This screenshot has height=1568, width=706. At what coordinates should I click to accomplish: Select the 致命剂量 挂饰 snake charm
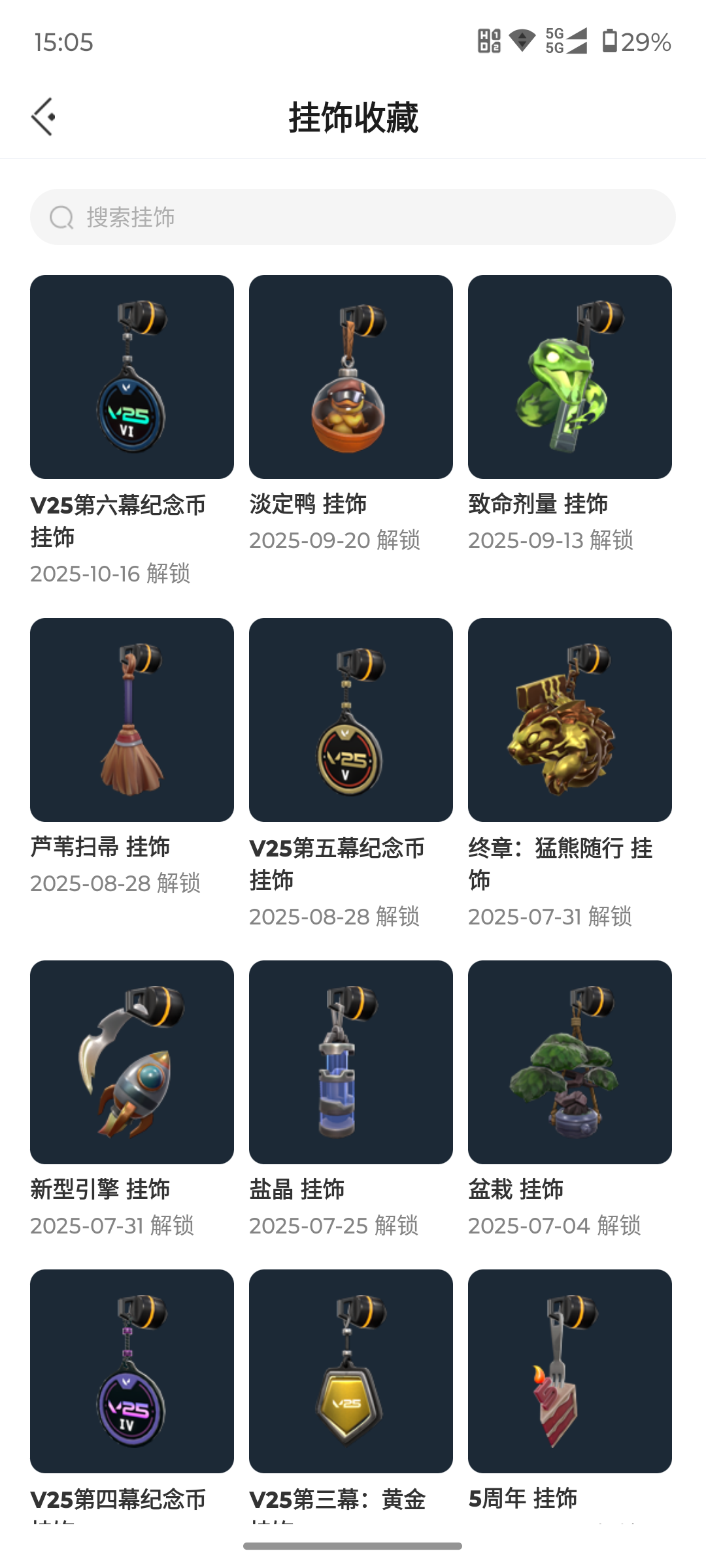[x=570, y=377]
